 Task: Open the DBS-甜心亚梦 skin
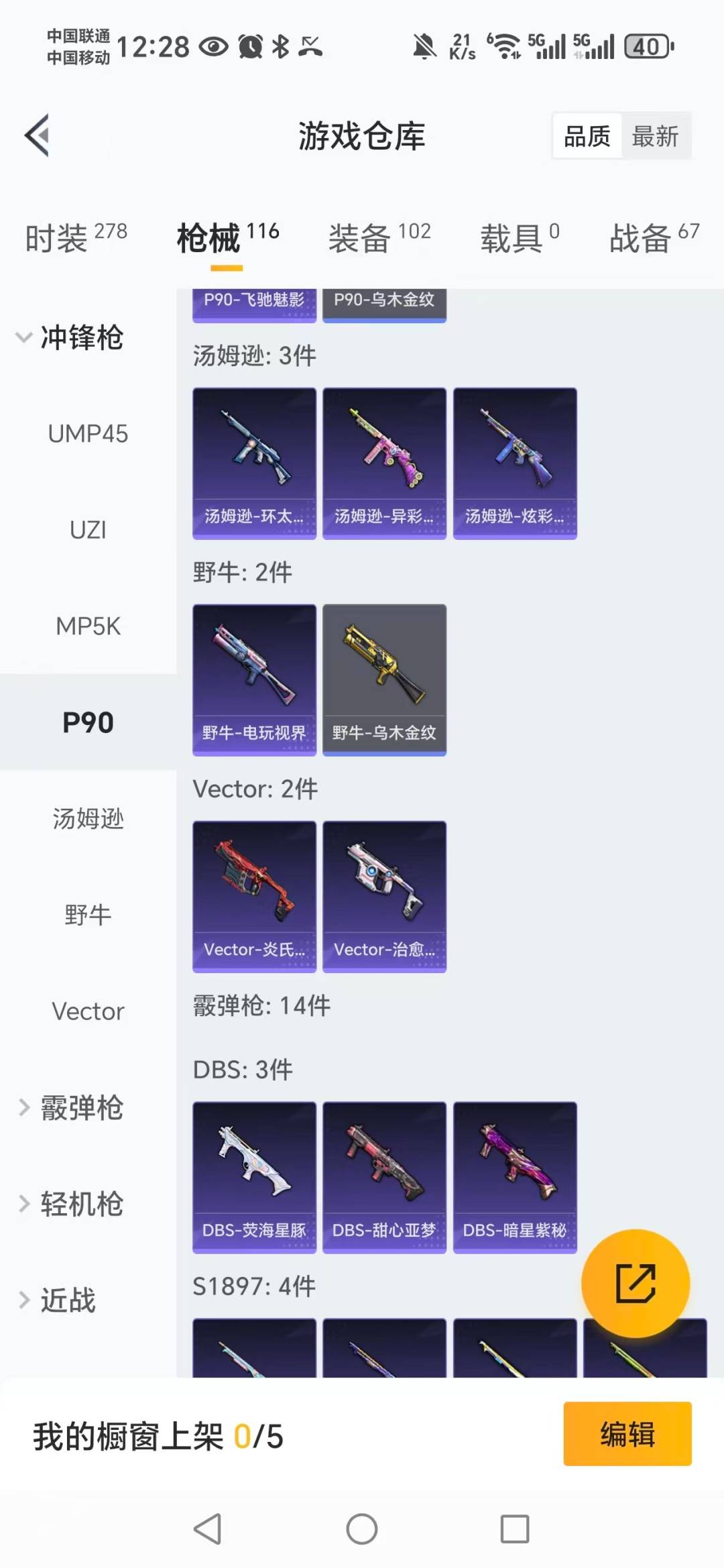pos(384,1176)
